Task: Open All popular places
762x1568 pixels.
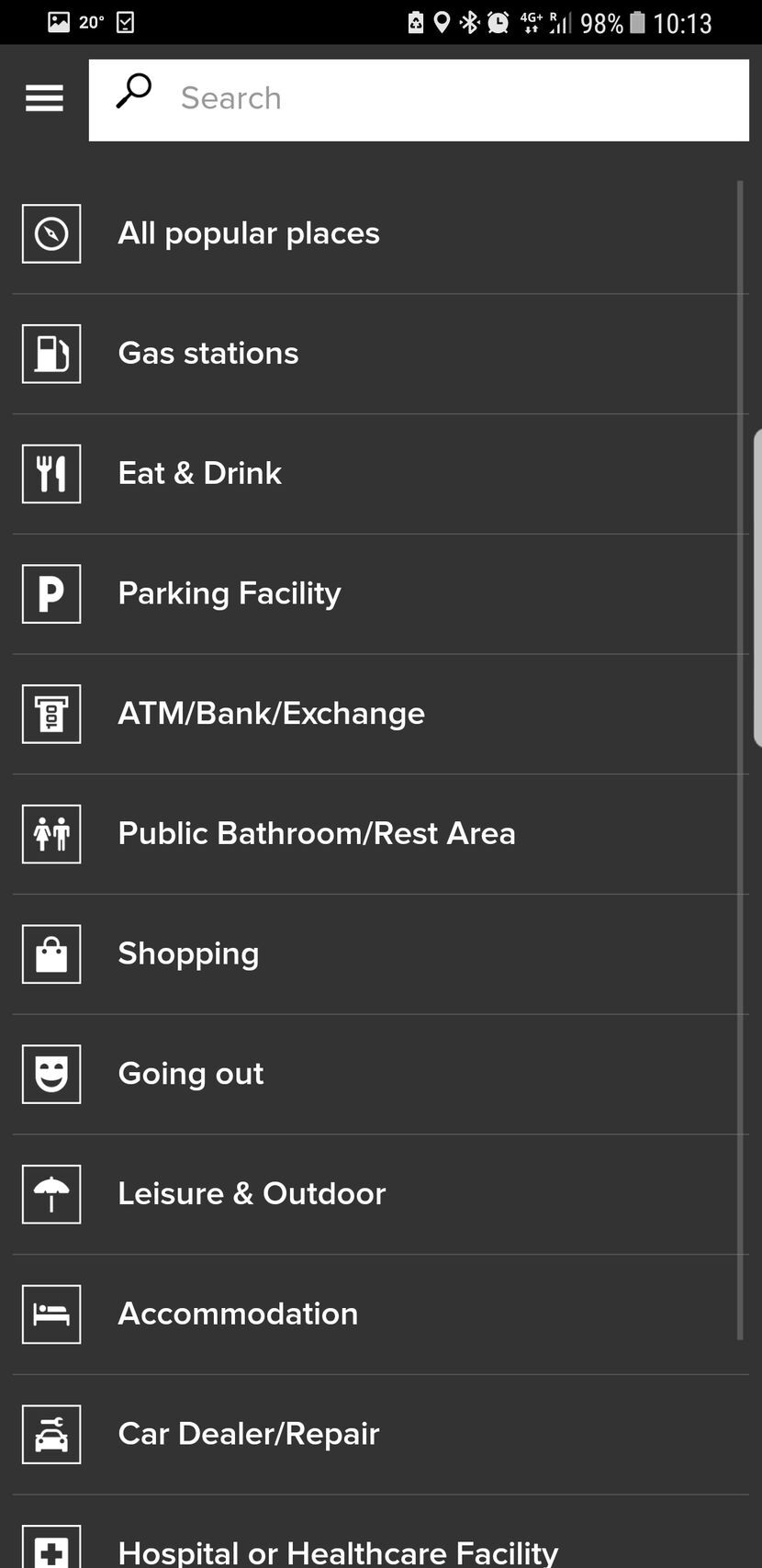Action: click(x=249, y=234)
